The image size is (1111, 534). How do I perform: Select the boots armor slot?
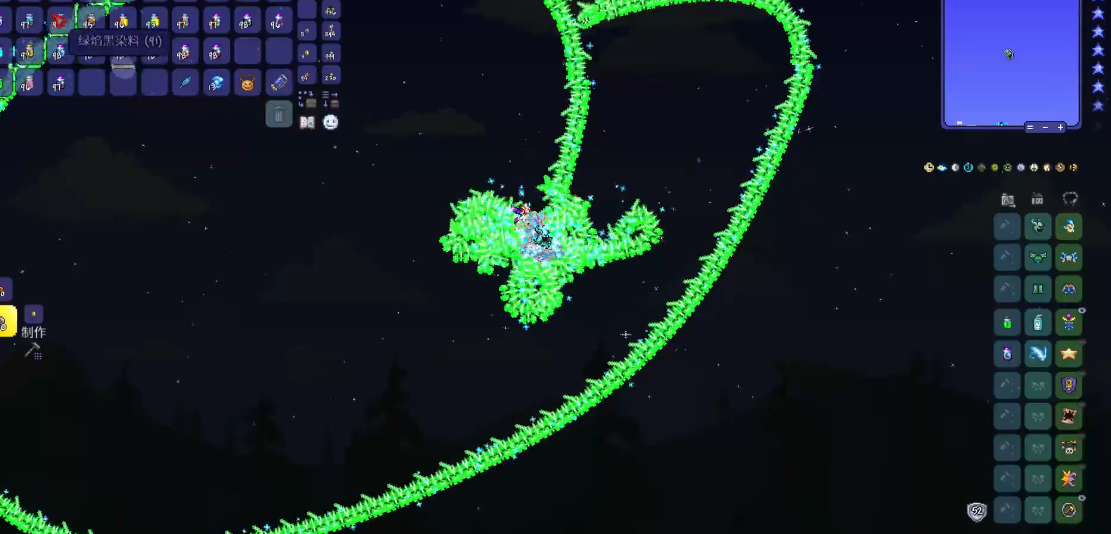[x=1038, y=292]
